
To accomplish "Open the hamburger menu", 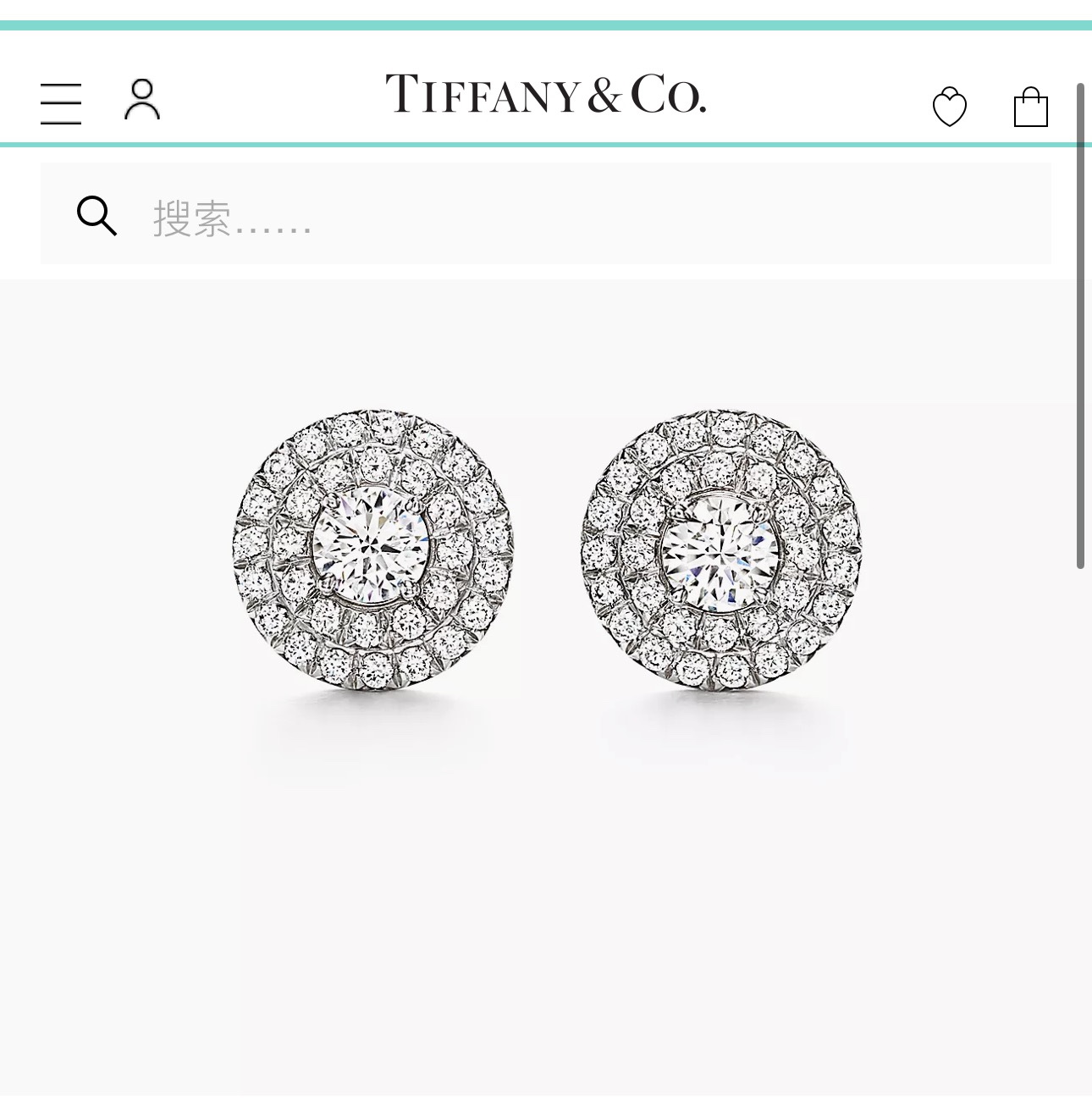I will point(61,103).
